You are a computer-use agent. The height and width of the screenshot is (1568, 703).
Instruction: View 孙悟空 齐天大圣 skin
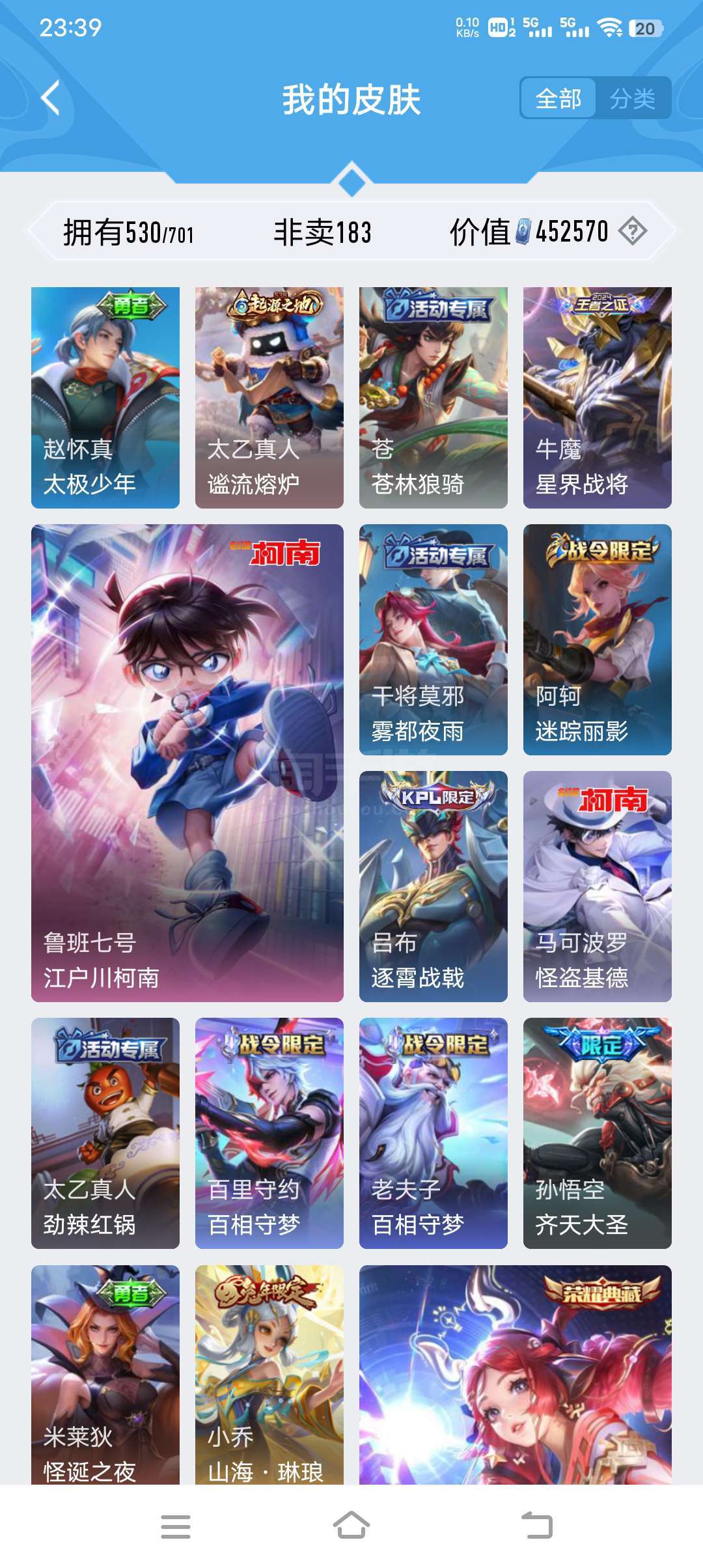[598, 1133]
